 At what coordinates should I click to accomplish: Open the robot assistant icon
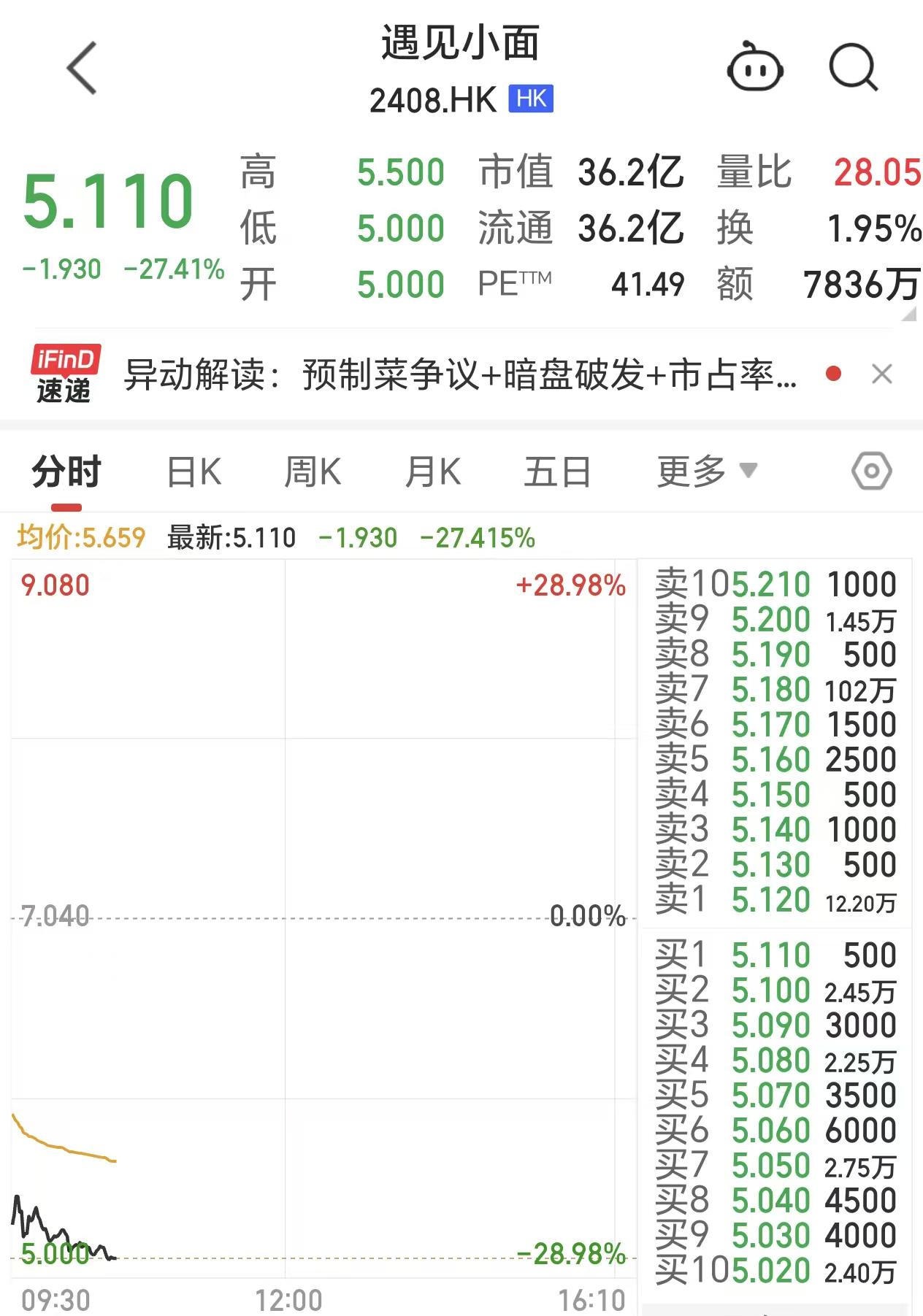click(x=755, y=68)
